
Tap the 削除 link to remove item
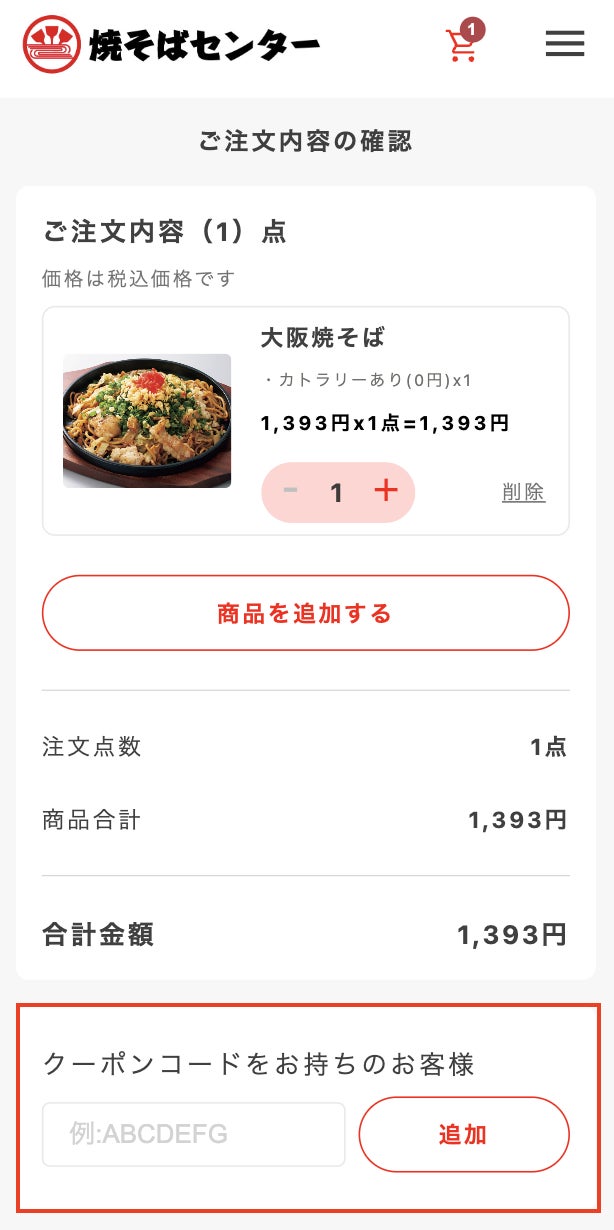point(523,492)
